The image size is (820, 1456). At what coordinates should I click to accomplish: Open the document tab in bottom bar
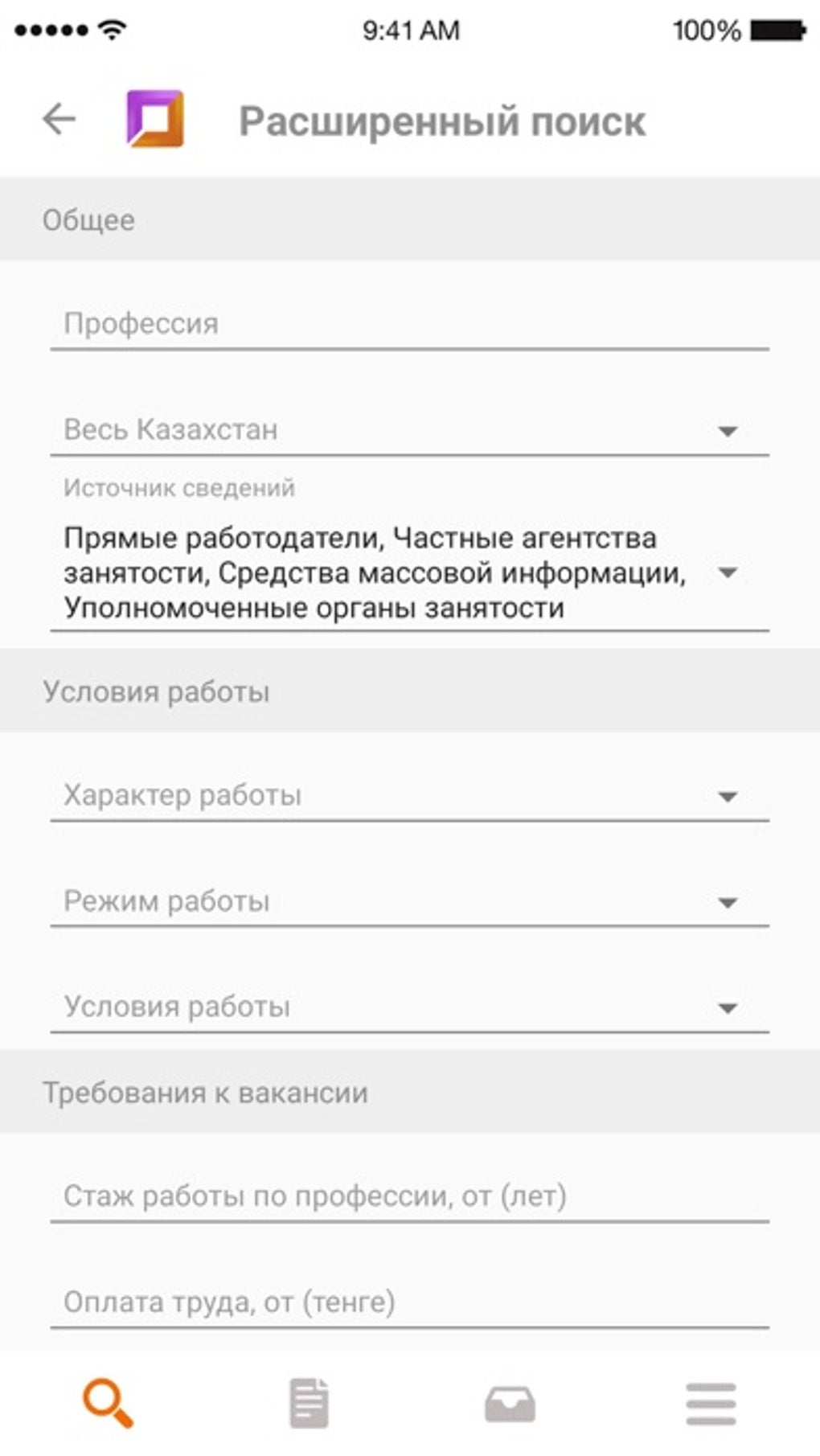pos(309,1403)
